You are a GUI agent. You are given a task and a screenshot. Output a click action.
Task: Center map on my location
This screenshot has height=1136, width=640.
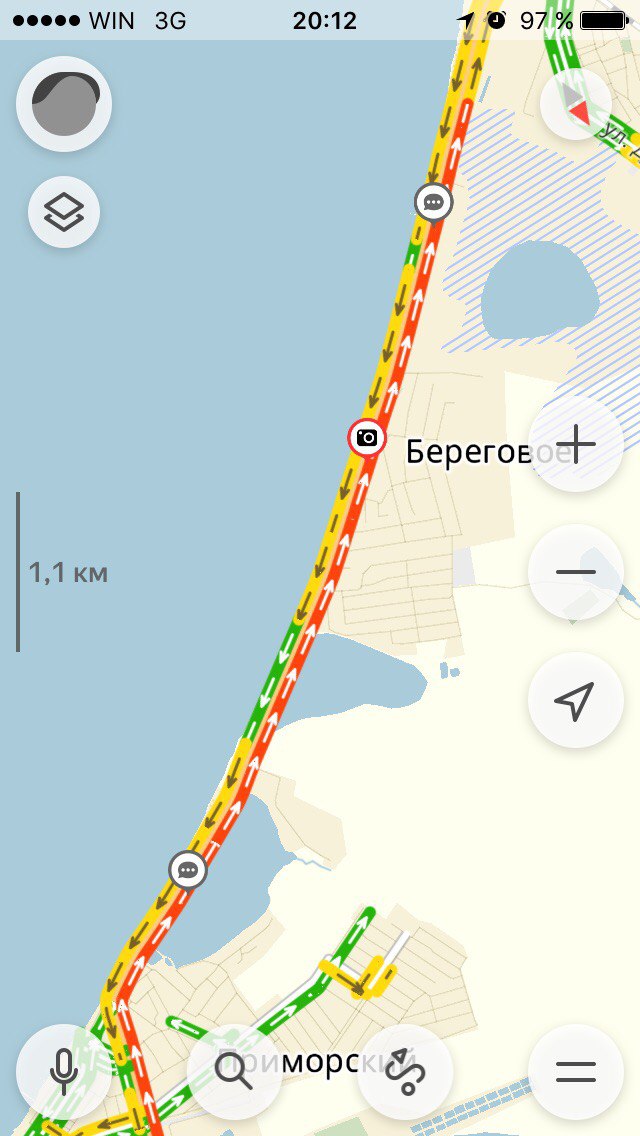click(x=575, y=700)
